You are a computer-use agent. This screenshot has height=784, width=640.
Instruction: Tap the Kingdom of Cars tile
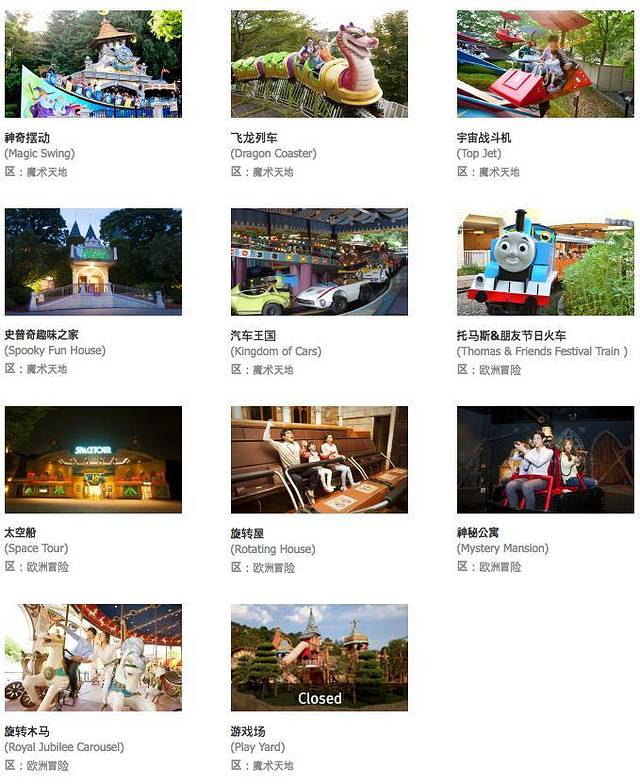[319, 262]
